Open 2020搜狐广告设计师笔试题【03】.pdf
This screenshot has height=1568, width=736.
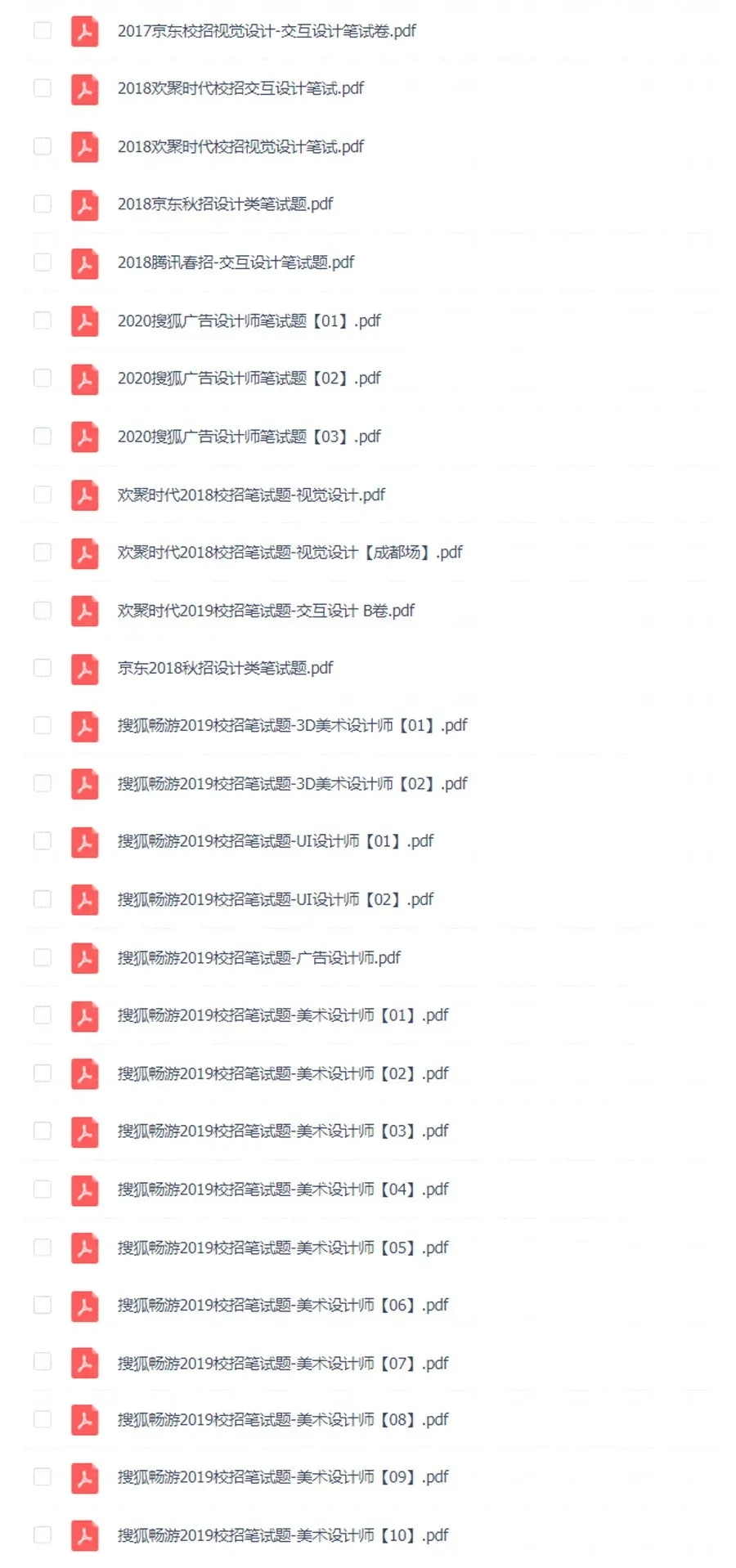coord(249,437)
